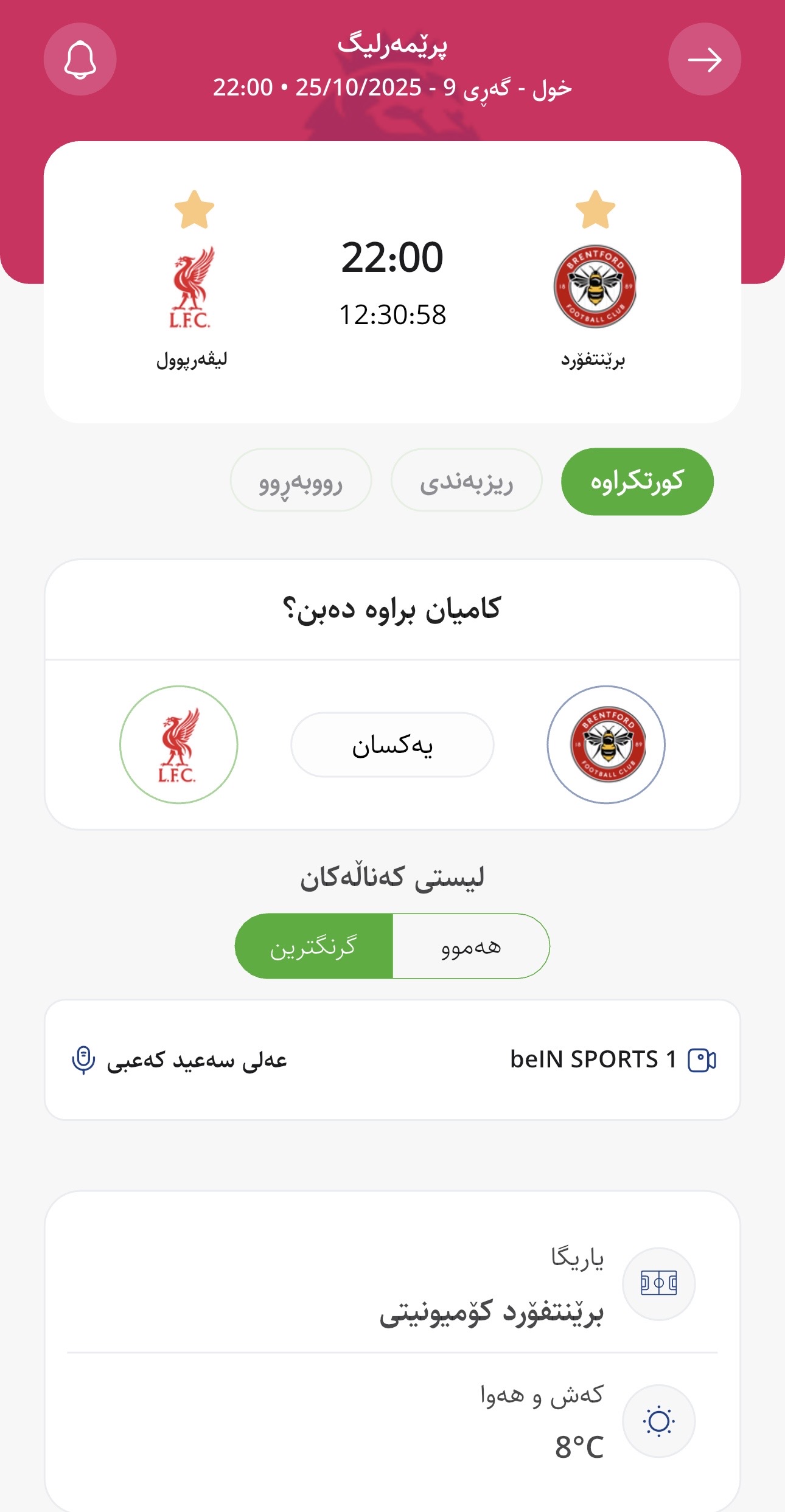Viewport: 785px width, 1512px height.
Task: Go back using the arrow button
Action: [x=704, y=60]
